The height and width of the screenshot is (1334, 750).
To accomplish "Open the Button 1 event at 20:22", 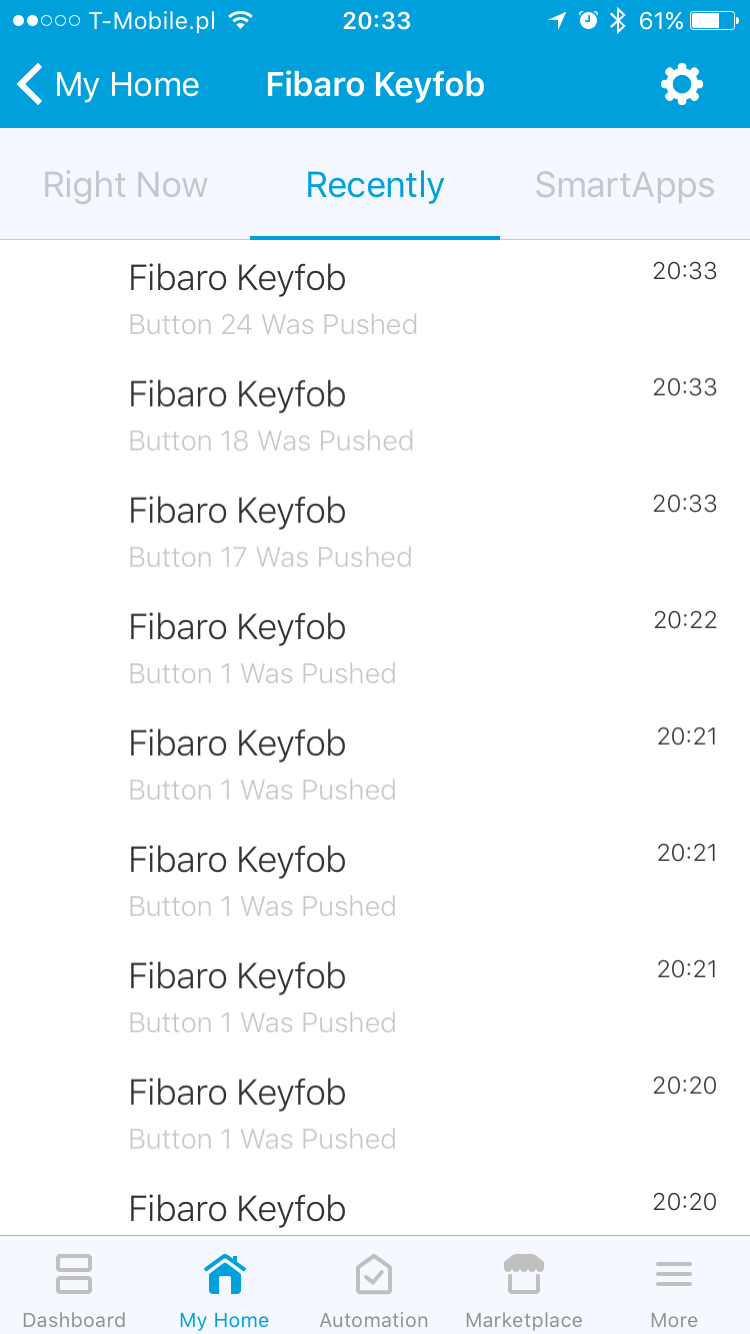I will (x=375, y=648).
